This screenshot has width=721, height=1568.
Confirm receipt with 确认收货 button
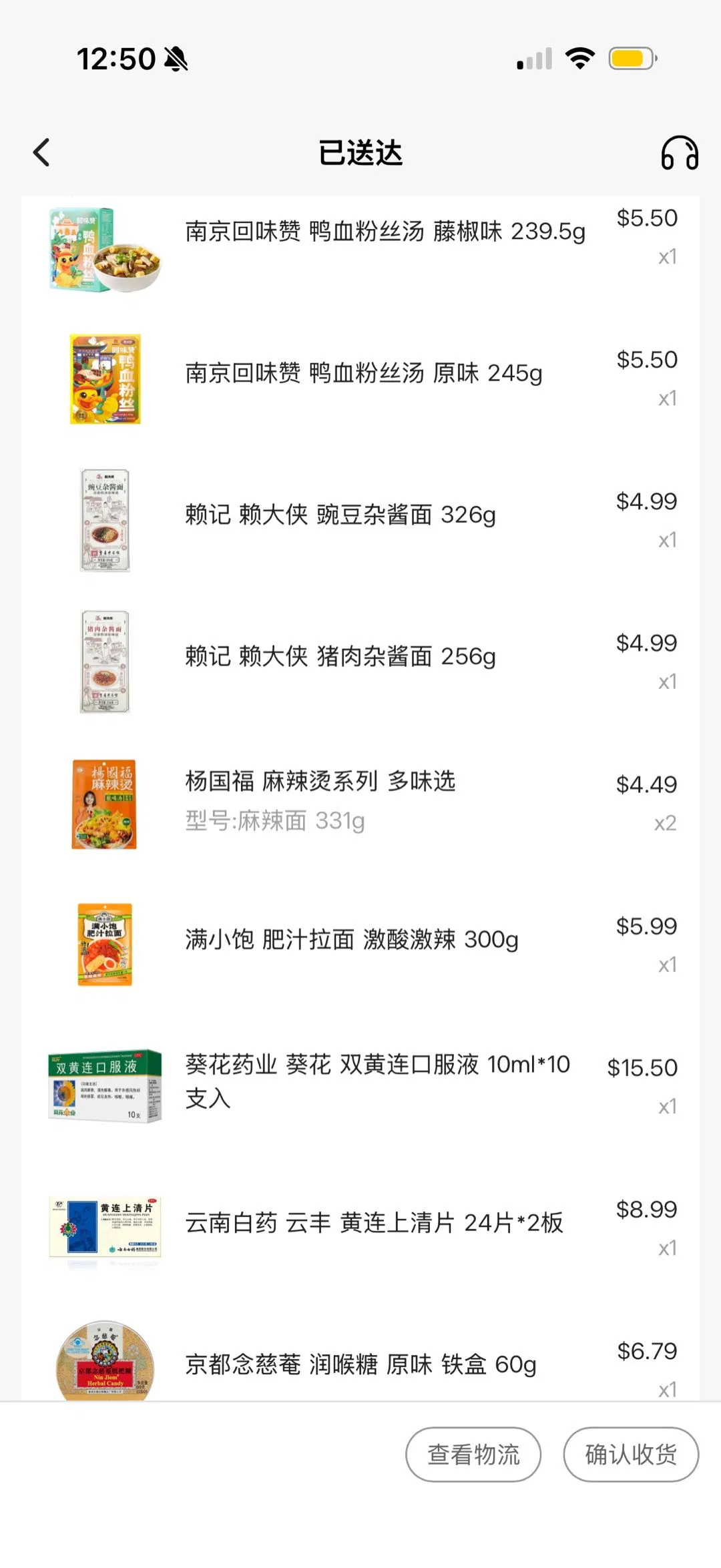coord(631,1455)
